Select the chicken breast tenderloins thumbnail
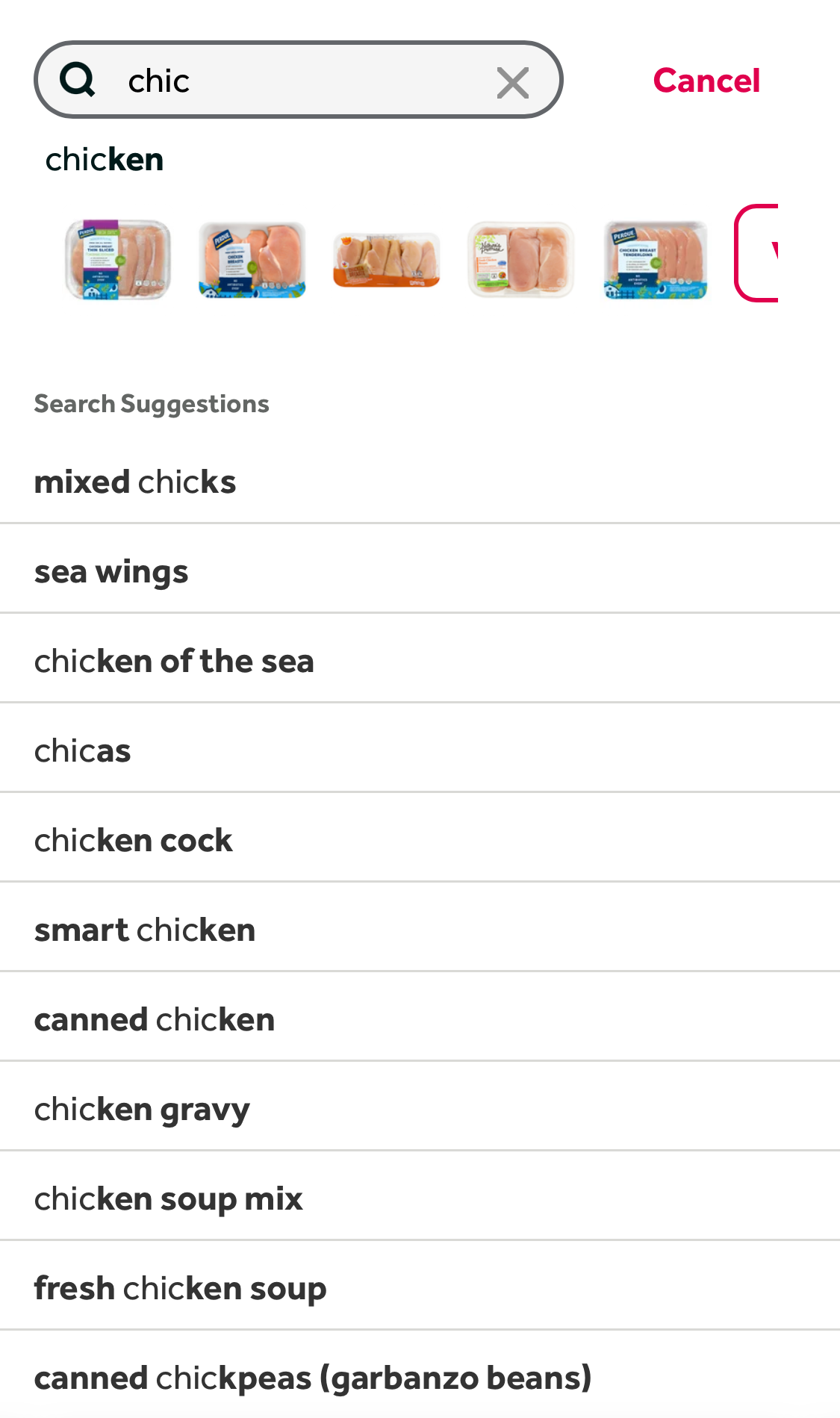This screenshot has width=840, height=1418. (x=654, y=259)
